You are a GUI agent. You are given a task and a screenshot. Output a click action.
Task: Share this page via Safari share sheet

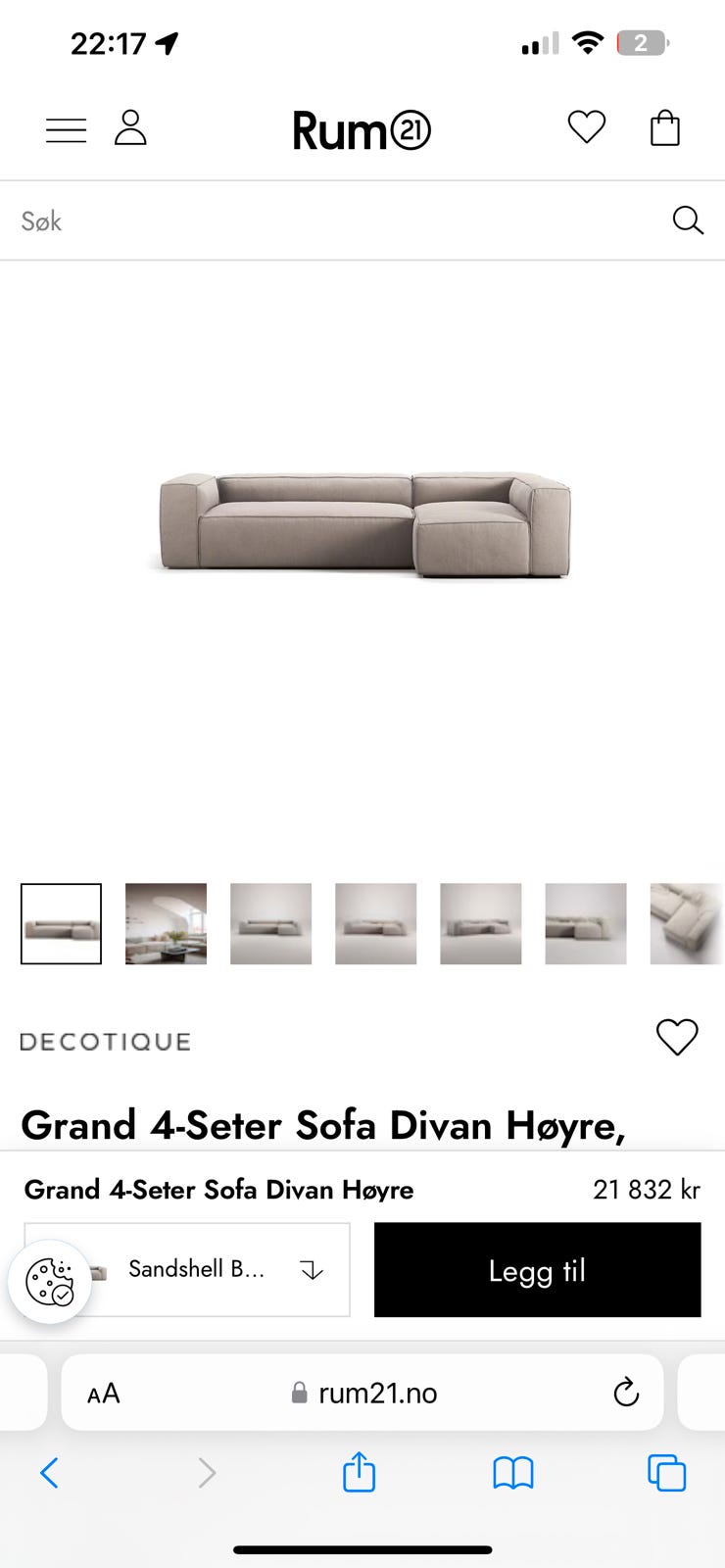(x=359, y=1472)
